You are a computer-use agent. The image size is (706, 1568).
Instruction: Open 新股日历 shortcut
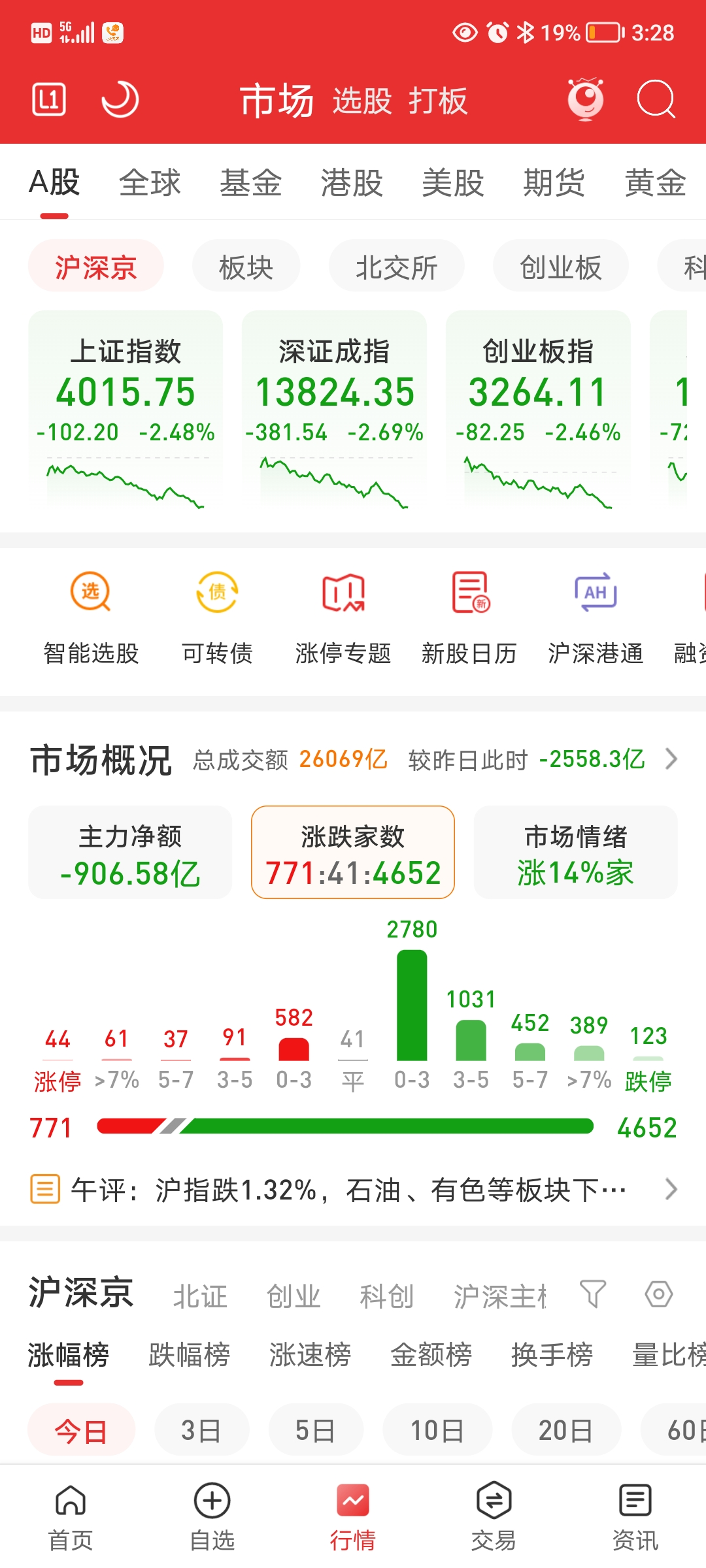(469, 614)
